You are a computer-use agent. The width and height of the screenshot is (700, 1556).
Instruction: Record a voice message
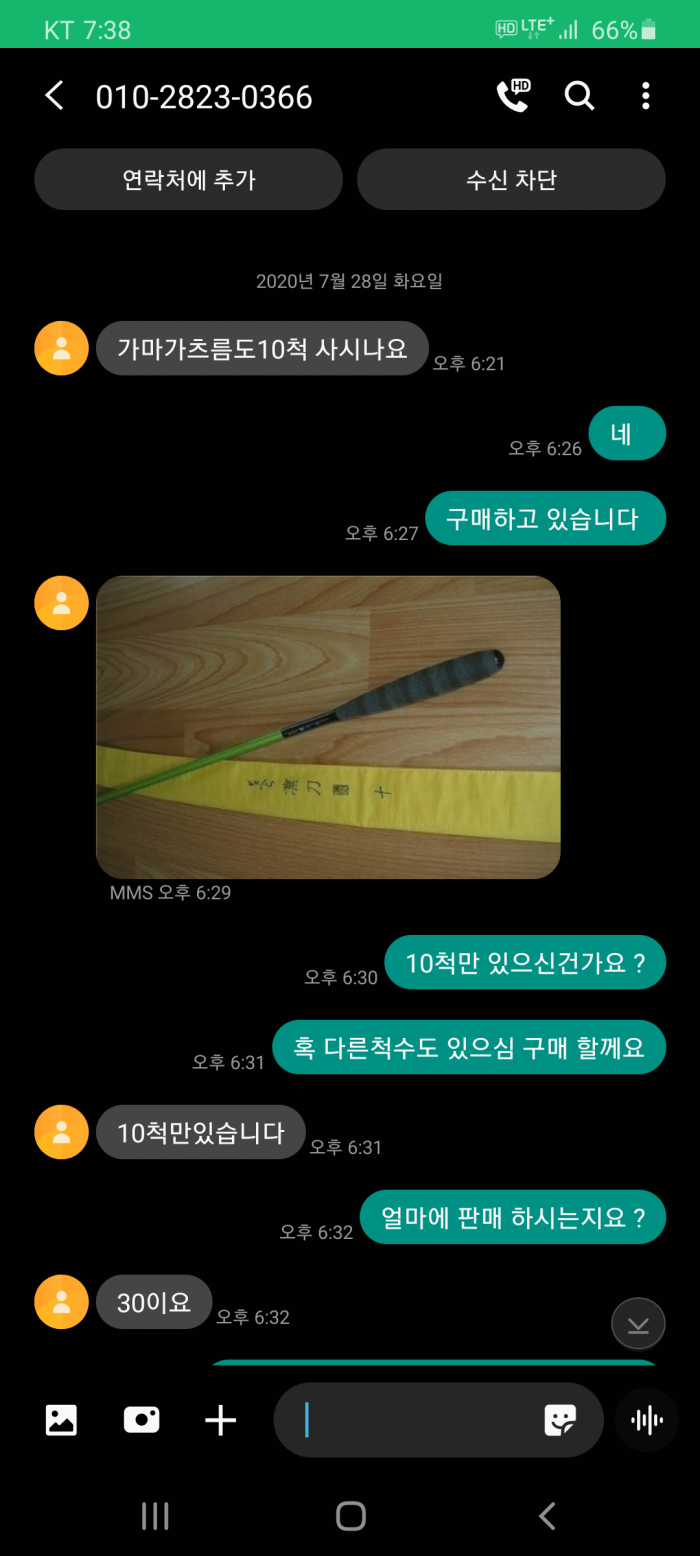pyautogui.click(x=647, y=1420)
